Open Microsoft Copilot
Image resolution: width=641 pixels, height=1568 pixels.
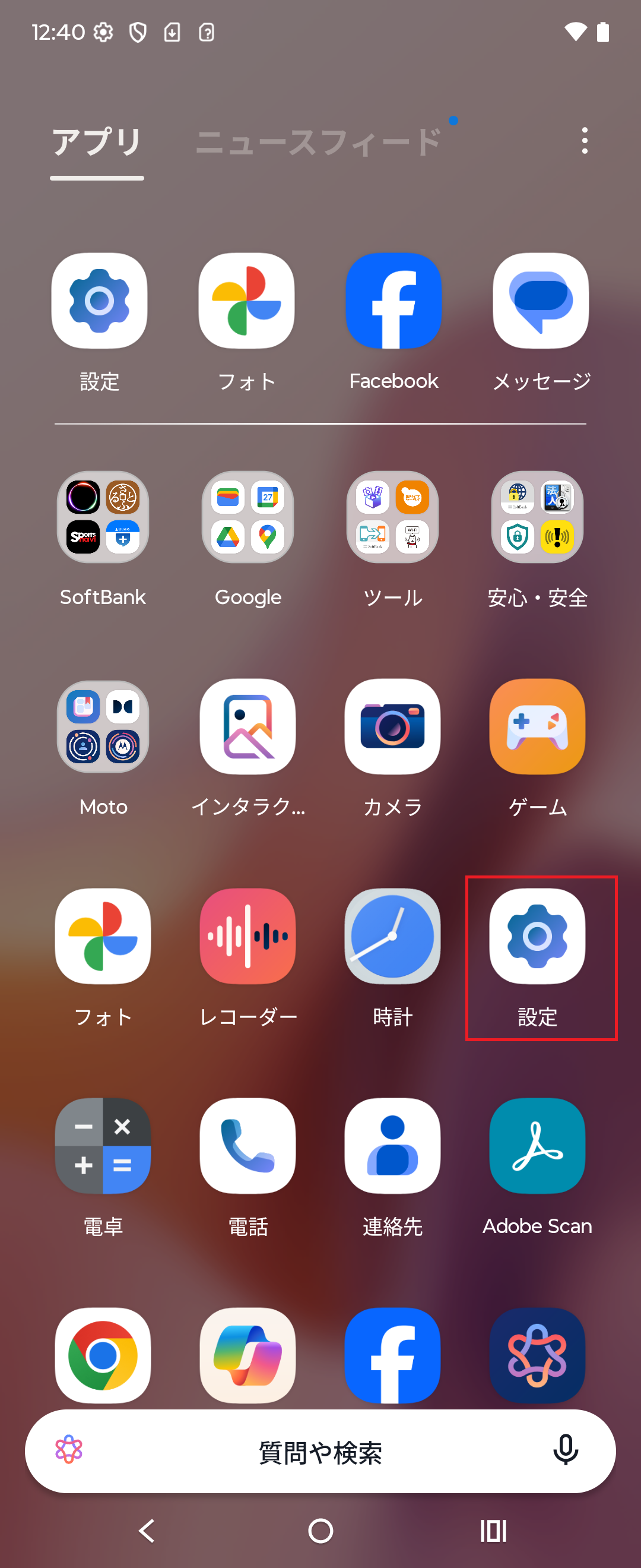[247, 1354]
